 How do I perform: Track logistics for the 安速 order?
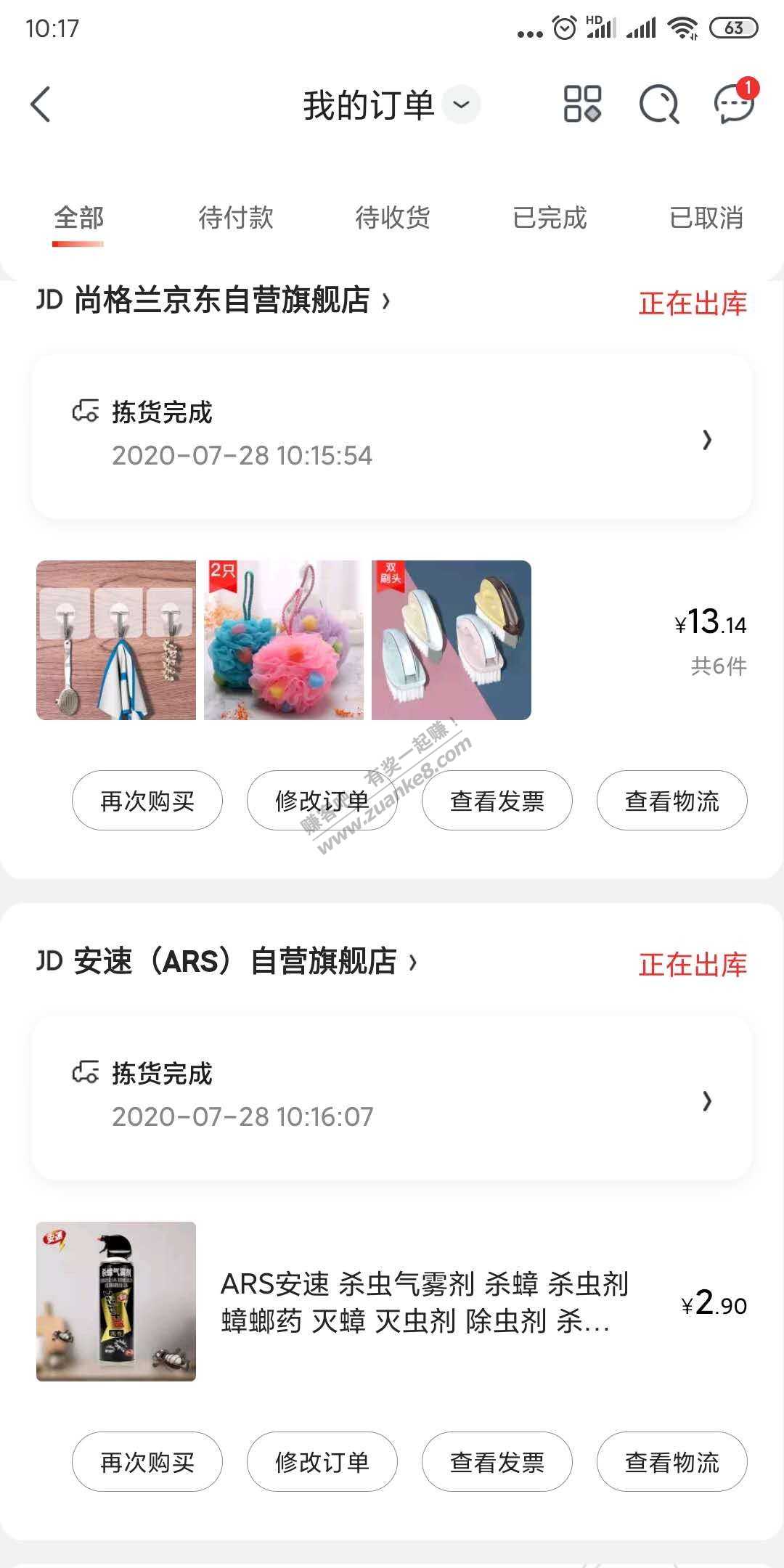click(671, 1462)
